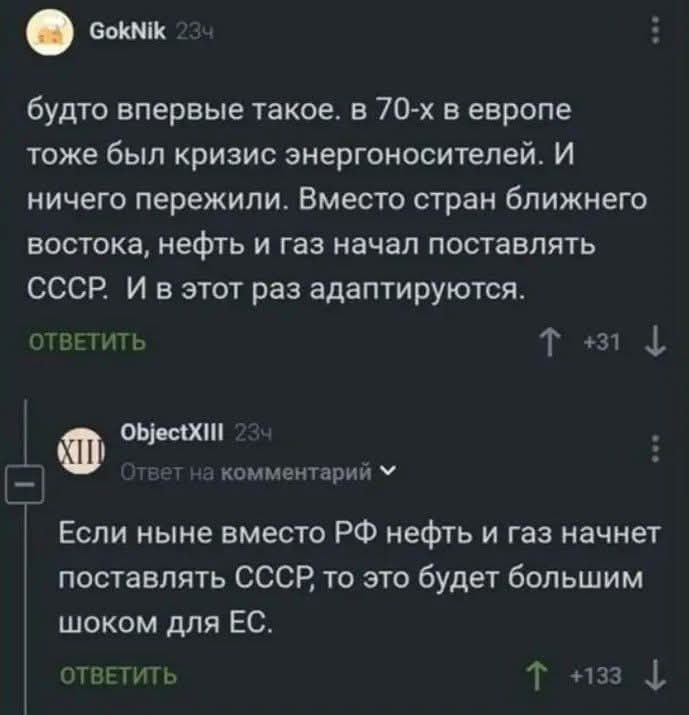This screenshot has width=689, height=715.
Task: Downvote GokNik's comment
Action: [653, 345]
